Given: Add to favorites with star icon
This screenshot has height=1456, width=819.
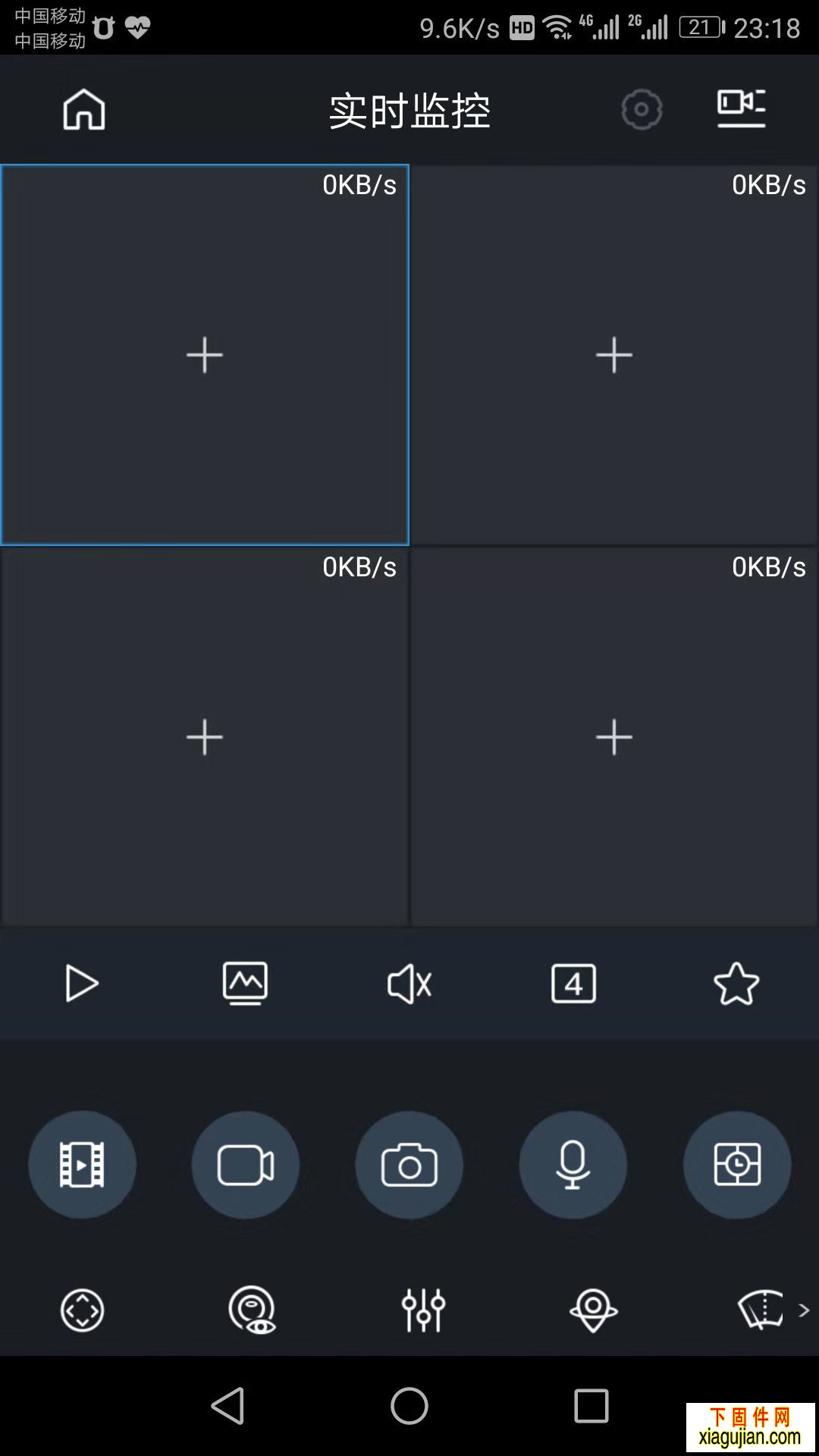Looking at the screenshot, I should (736, 984).
